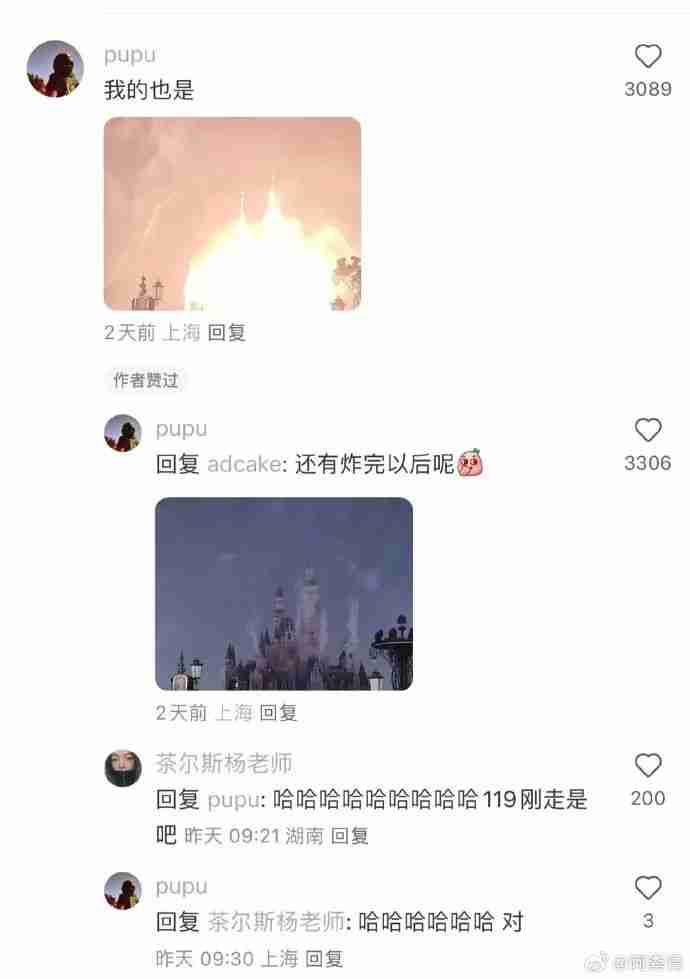
Task: Open pupu's avatar on the top comment
Action: pyautogui.click(x=54, y=69)
